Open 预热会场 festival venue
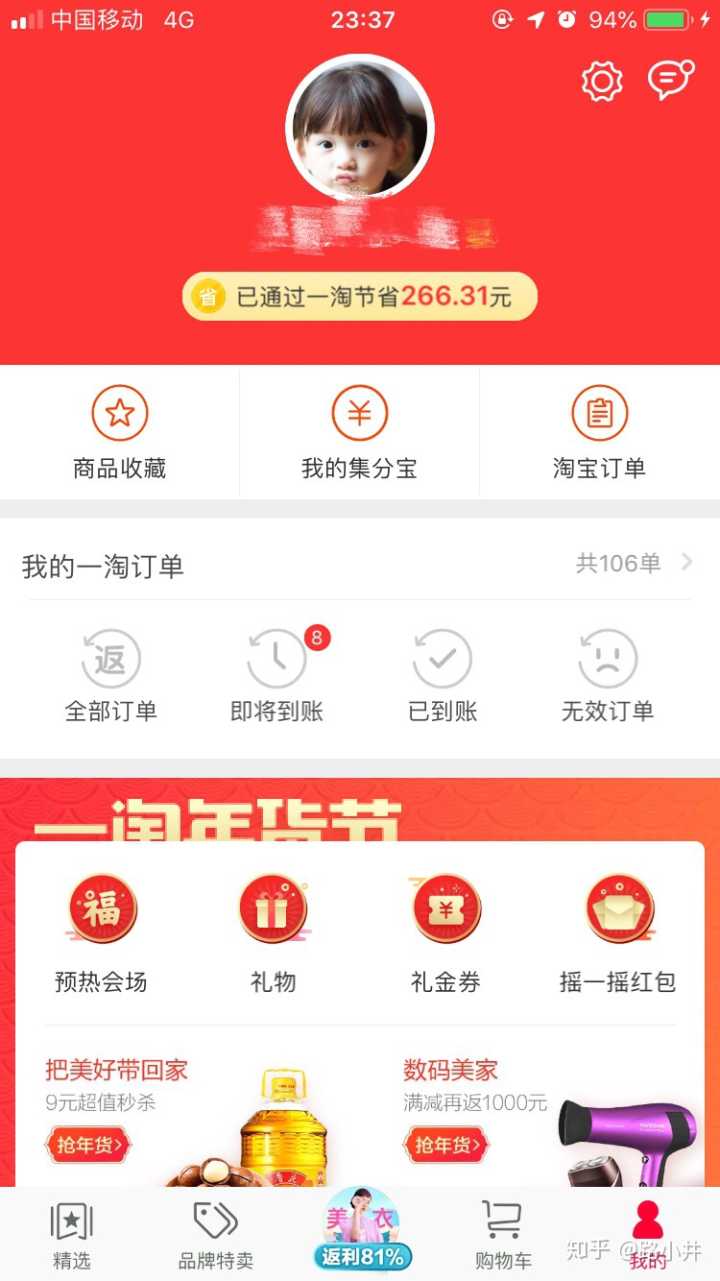Viewport: 720px width, 1281px height. pyautogui.click(x=101, y=932)
